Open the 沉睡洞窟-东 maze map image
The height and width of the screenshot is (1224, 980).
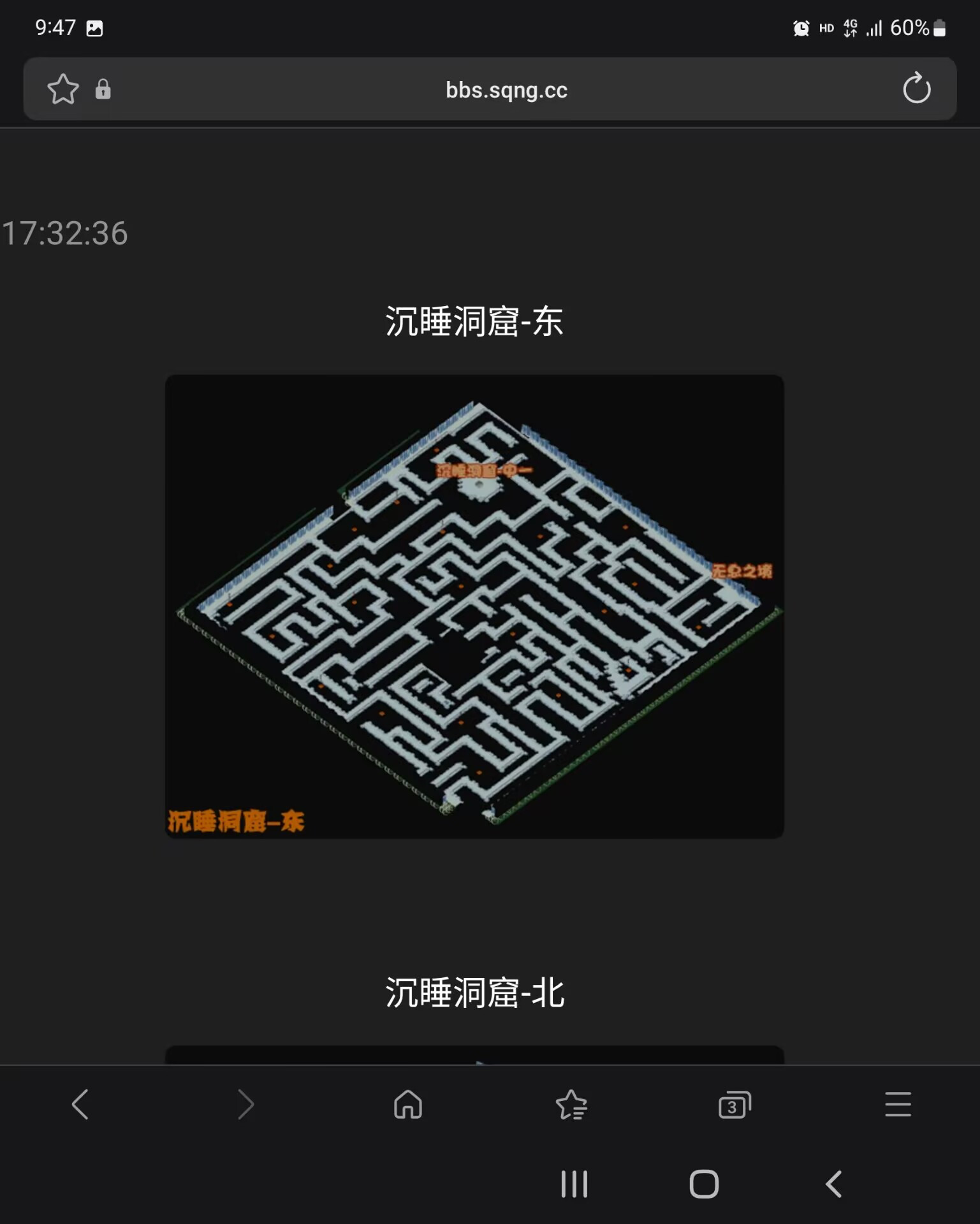(x=474, y=606)
